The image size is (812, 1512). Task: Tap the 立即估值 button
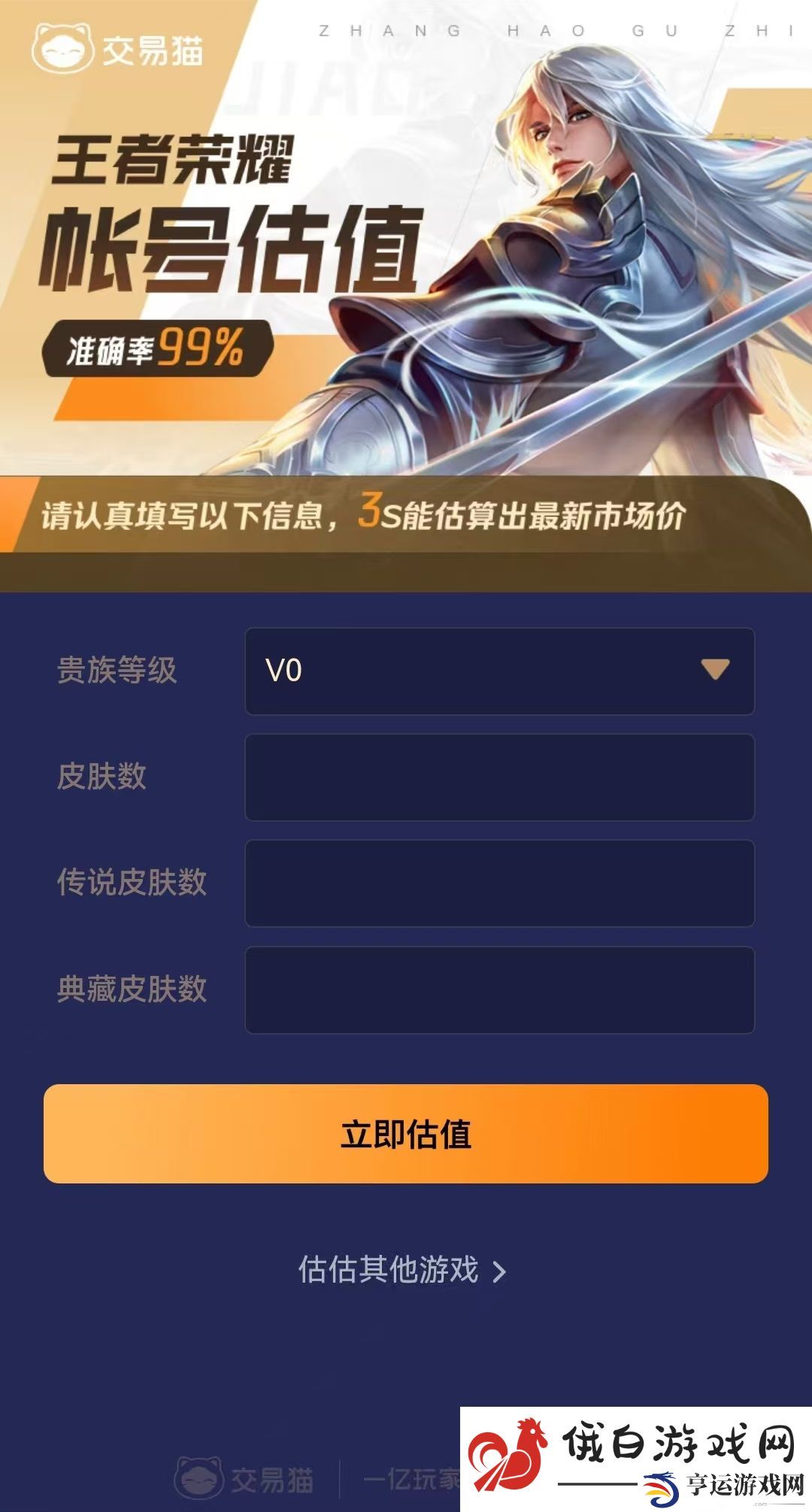coord(406,1134)
